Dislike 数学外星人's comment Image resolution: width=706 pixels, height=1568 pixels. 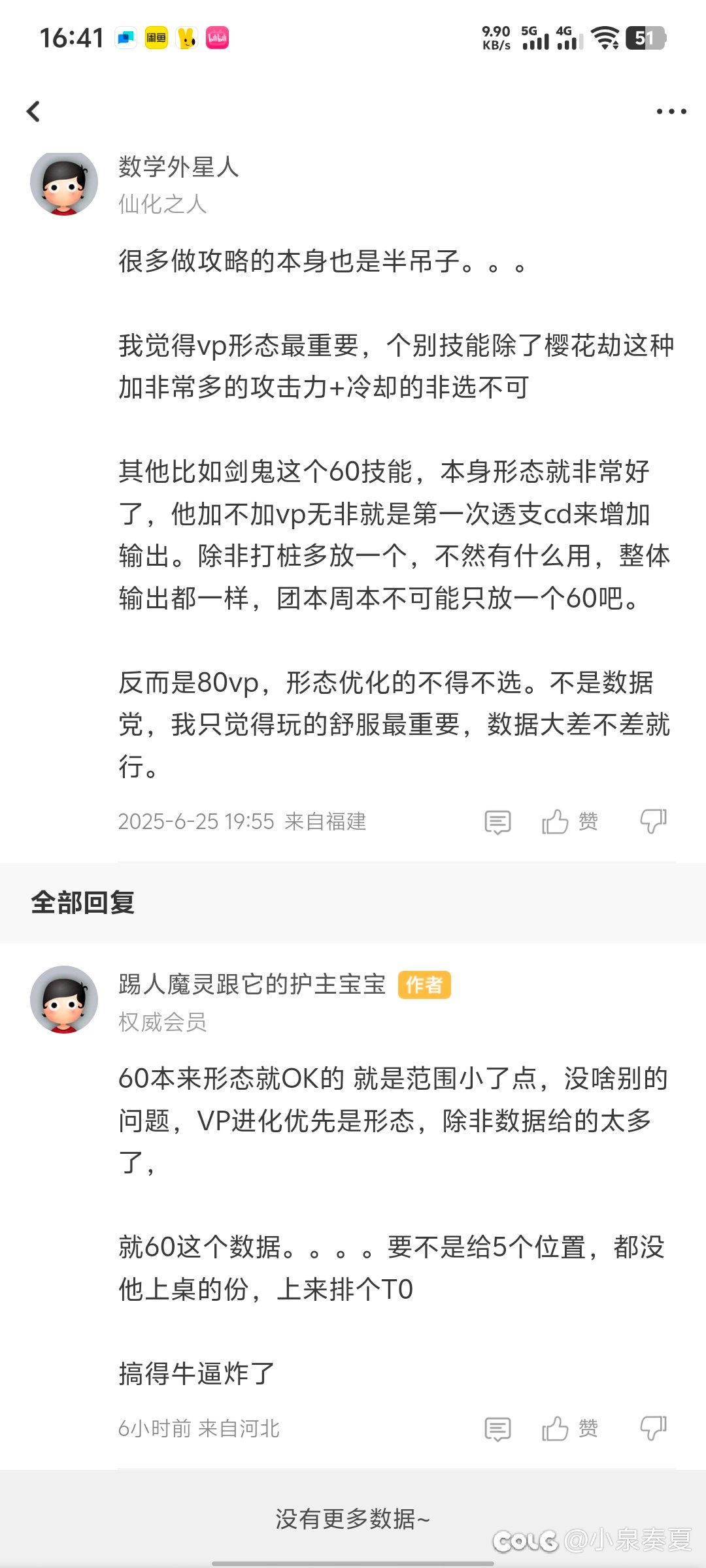click(653, 822)
